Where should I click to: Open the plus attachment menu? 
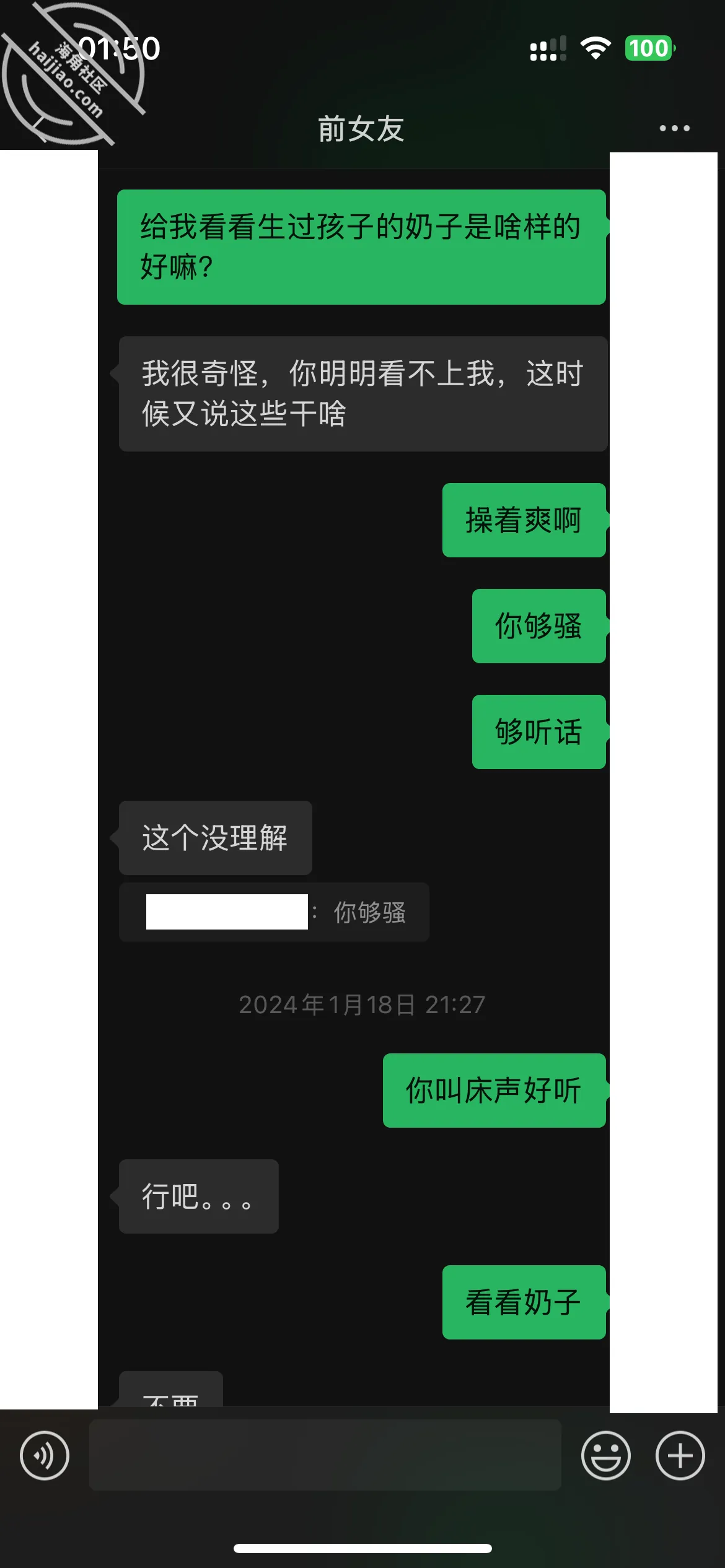tap(680, 1455)
